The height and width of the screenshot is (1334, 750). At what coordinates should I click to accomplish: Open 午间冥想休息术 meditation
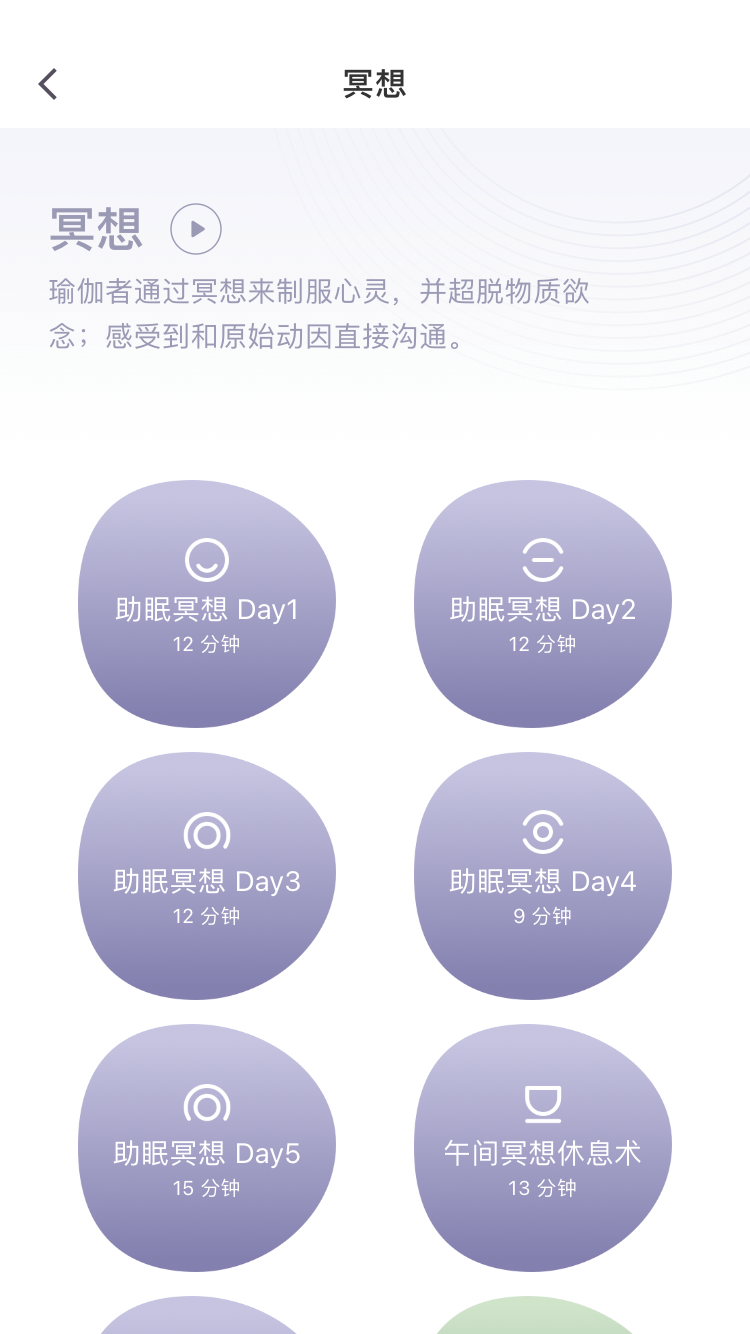[543, 1148]
